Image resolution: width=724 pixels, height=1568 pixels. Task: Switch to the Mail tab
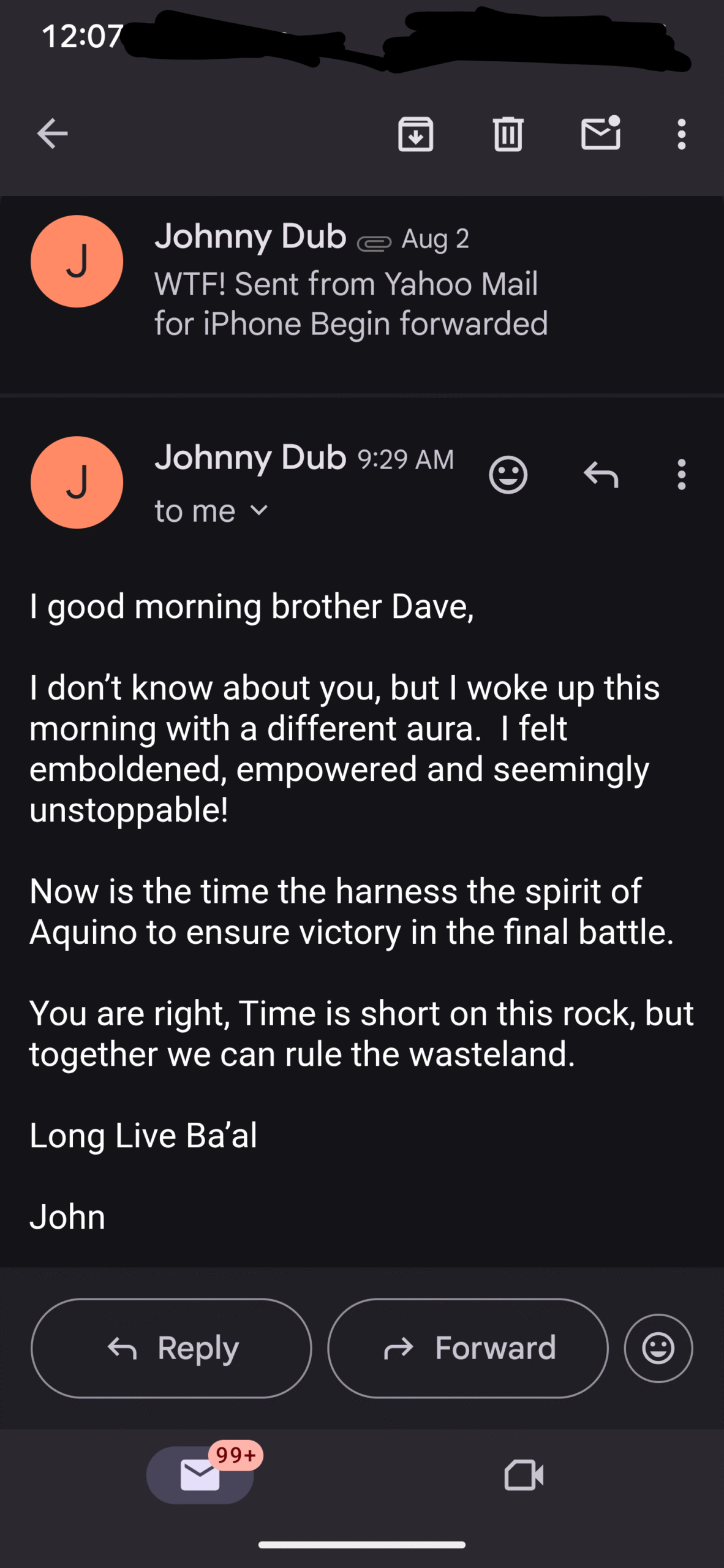point(200,1474)
